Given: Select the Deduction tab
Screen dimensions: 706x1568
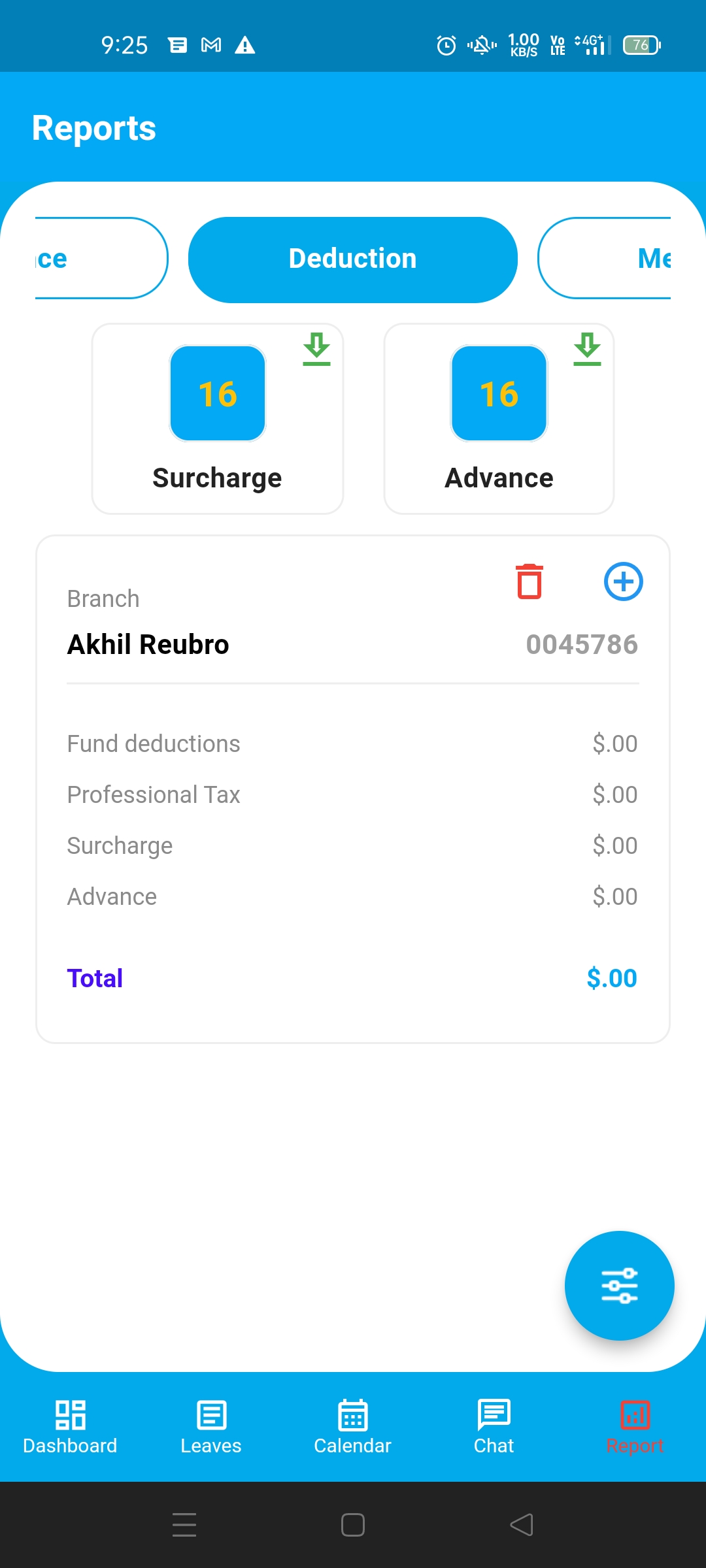Looking at the screenshot, I should 353,259.
